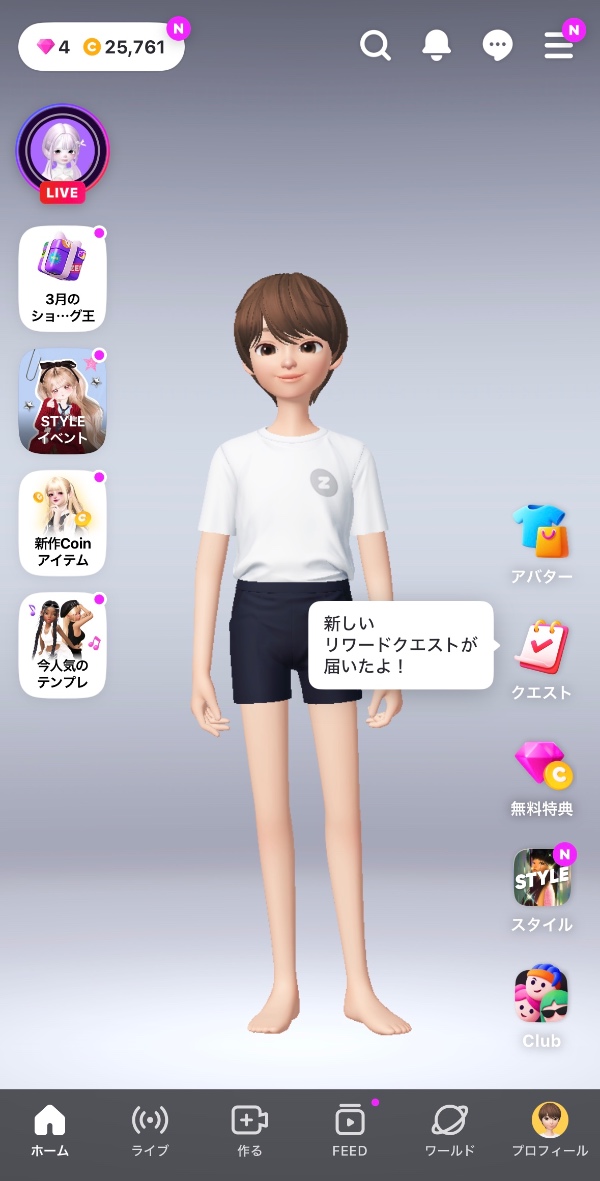The width and height of the screenshot is (600, 1181).
Task: Open the スタイル section
Action: tap(541, 890)
